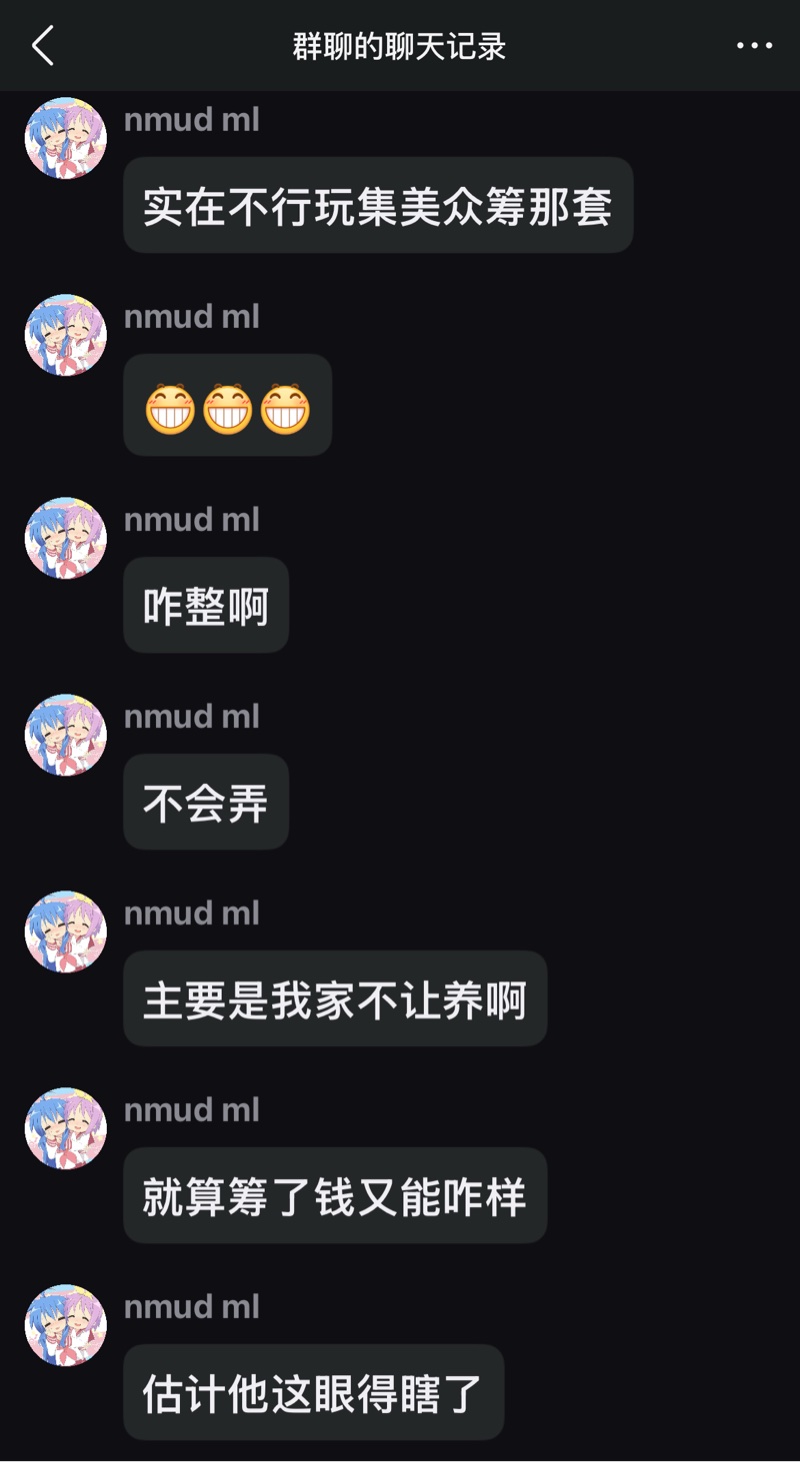Tap the avatar beside message 咋整啊
The width and height of the screenshot is (800, 1462).
click(x=66, y=538)
